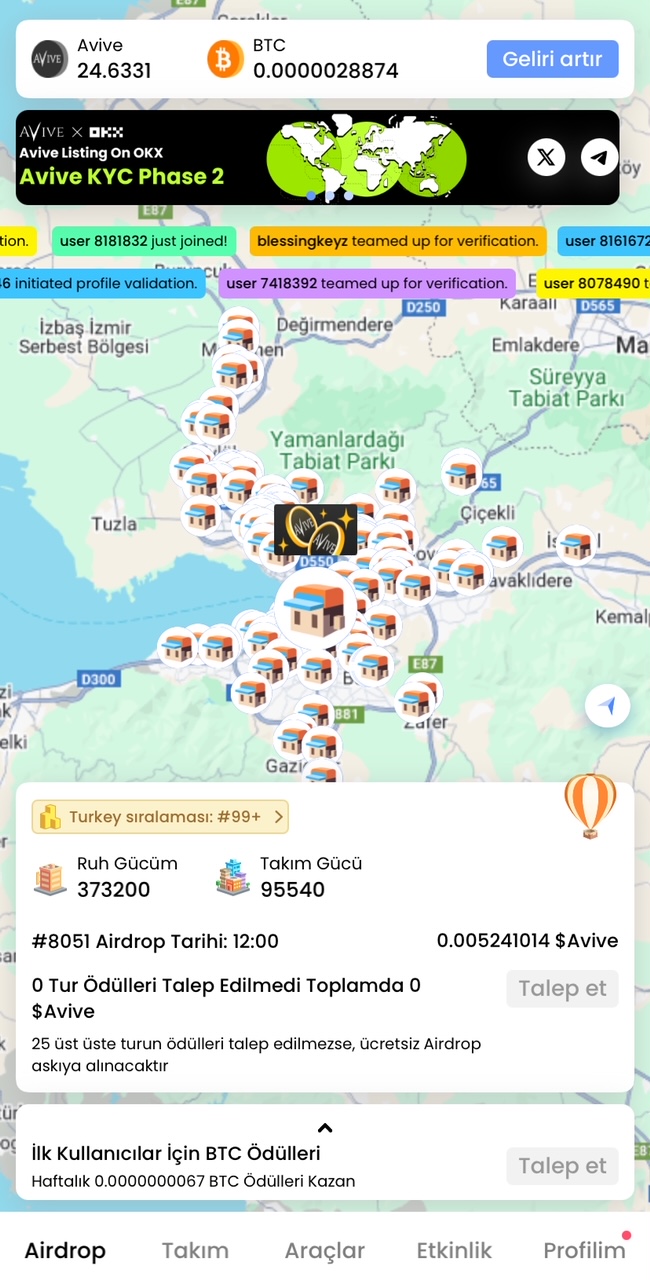
Task: Open the X (Twitter) icon in banner
Action: tap(546, 157)
